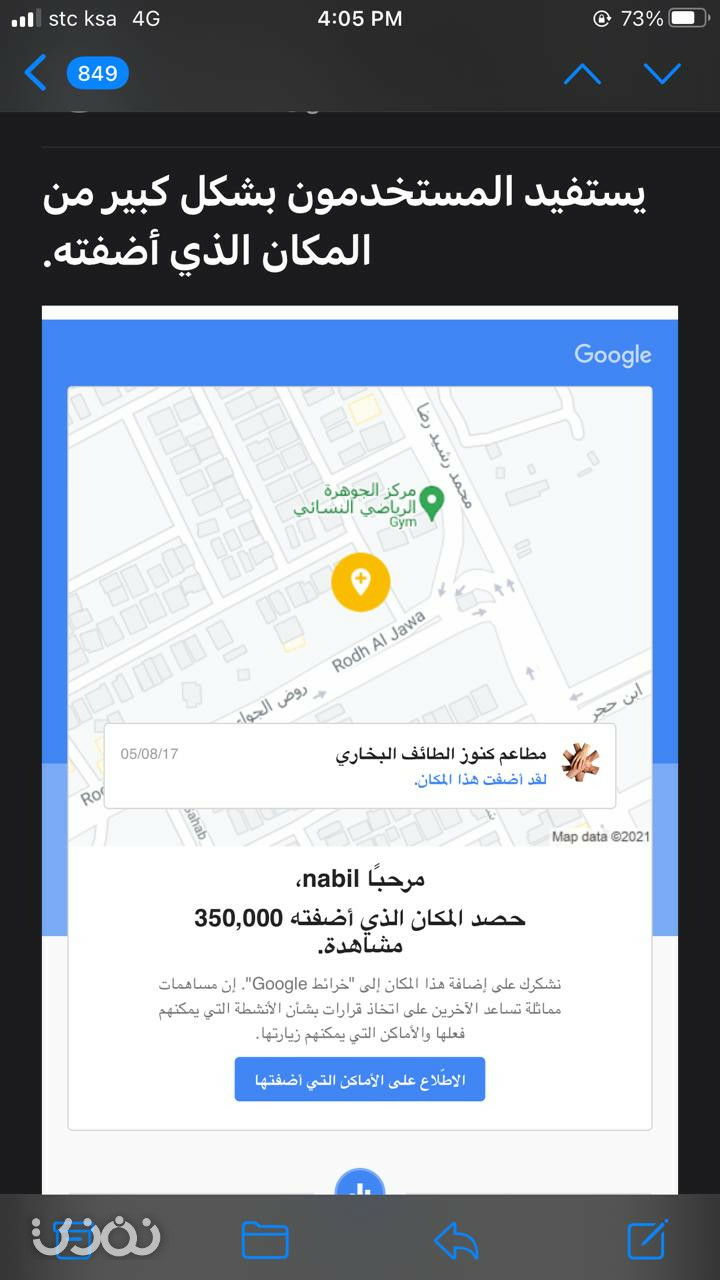Go to the next email with down arrow

pyautogui.click(x=662, y=73)
